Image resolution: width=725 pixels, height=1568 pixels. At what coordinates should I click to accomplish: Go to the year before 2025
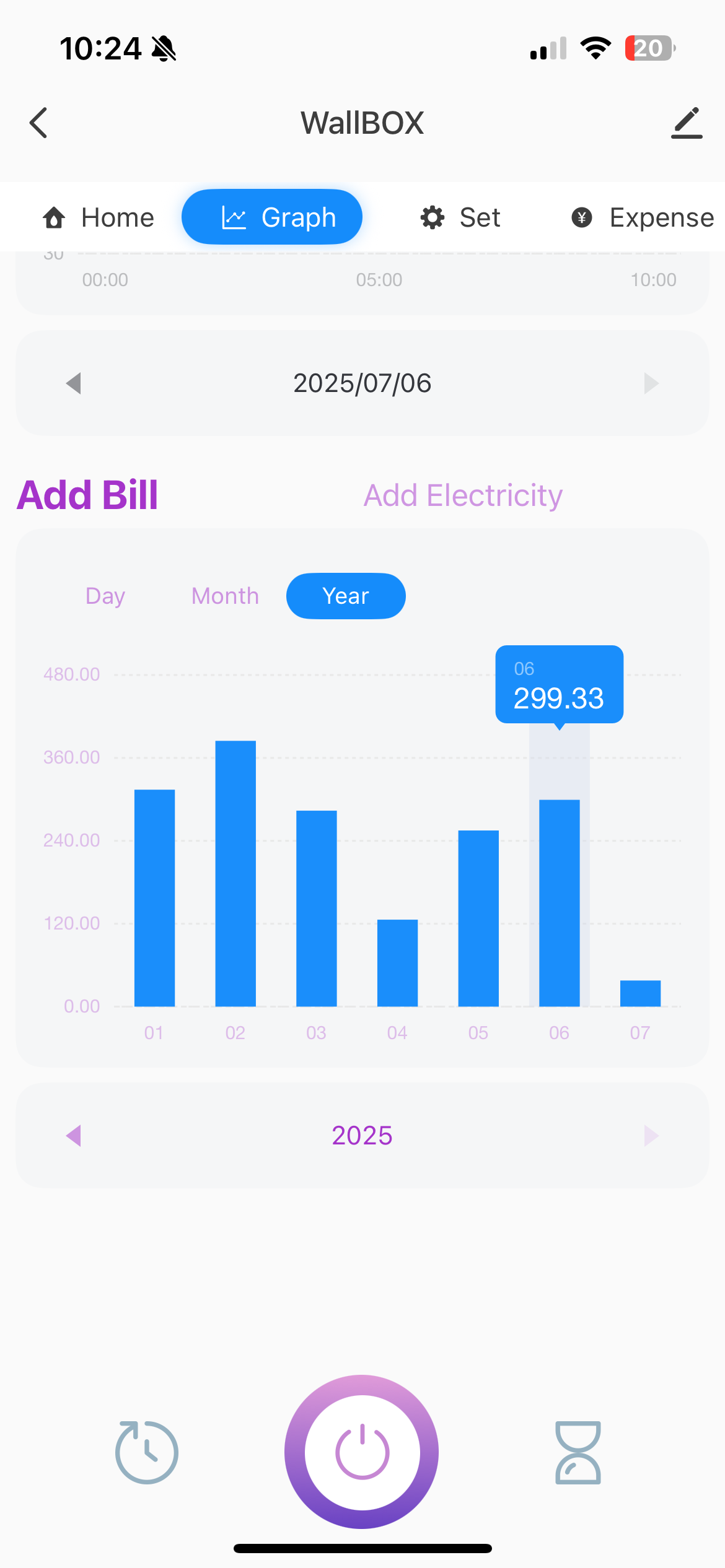click(73, 1136)
